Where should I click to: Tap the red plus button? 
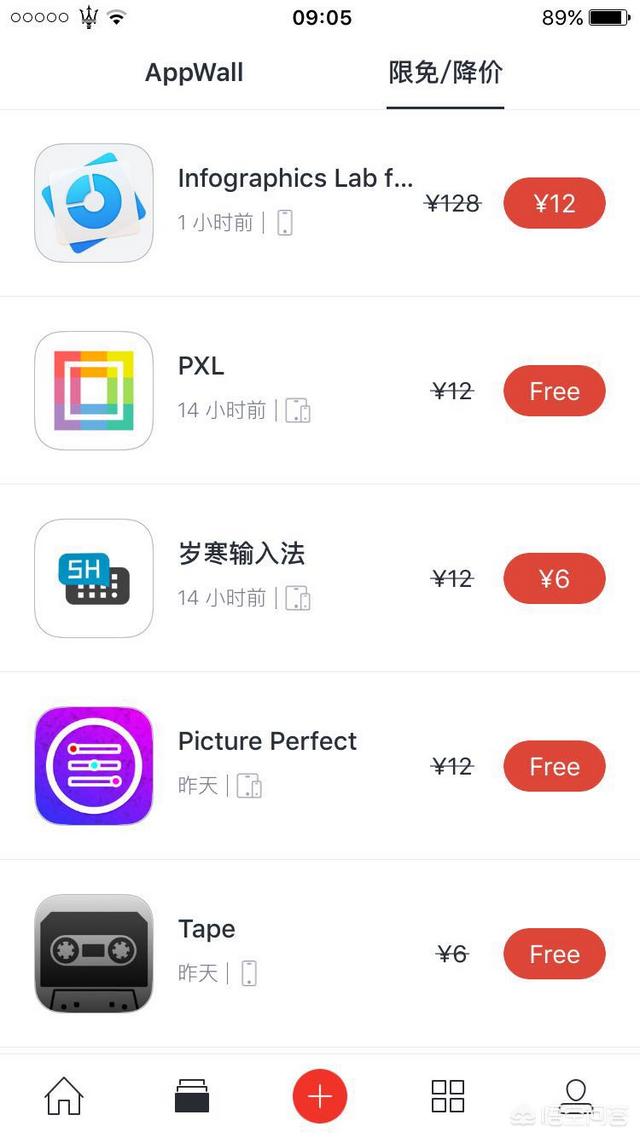tap(320, 1096)
